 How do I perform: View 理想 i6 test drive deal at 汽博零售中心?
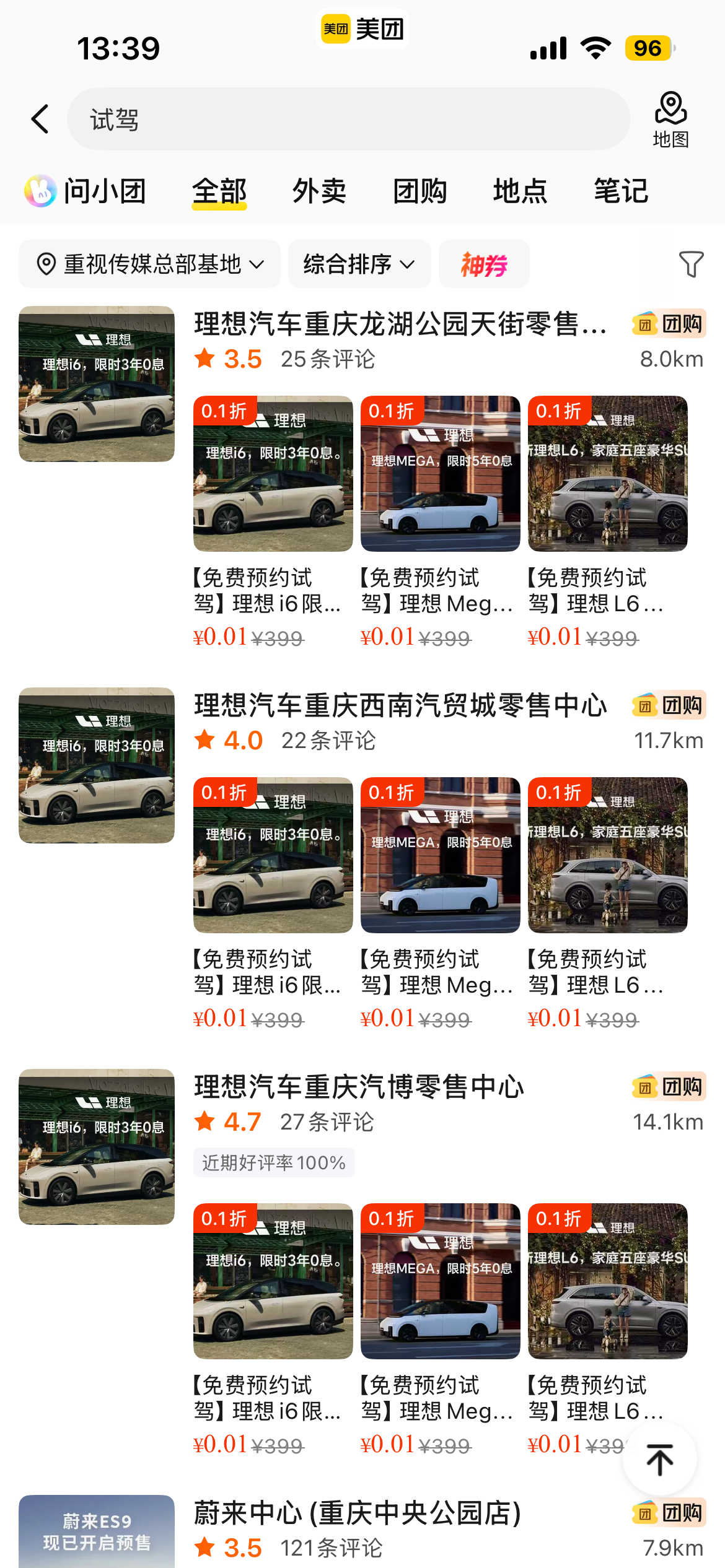point(273,1282)
